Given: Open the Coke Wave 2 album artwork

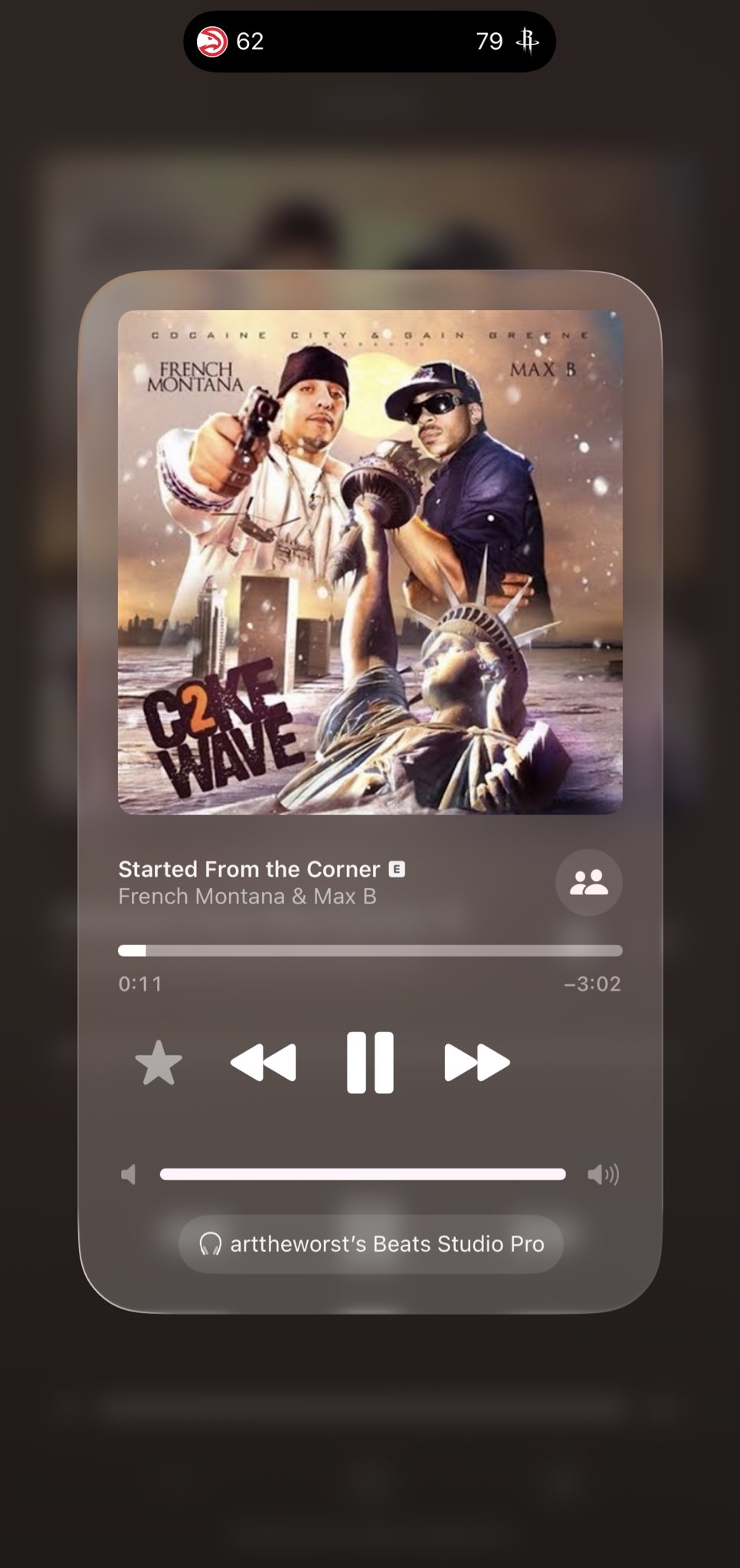Looking at the screenshot, I should pyautogui.click(x=370, y=562).
